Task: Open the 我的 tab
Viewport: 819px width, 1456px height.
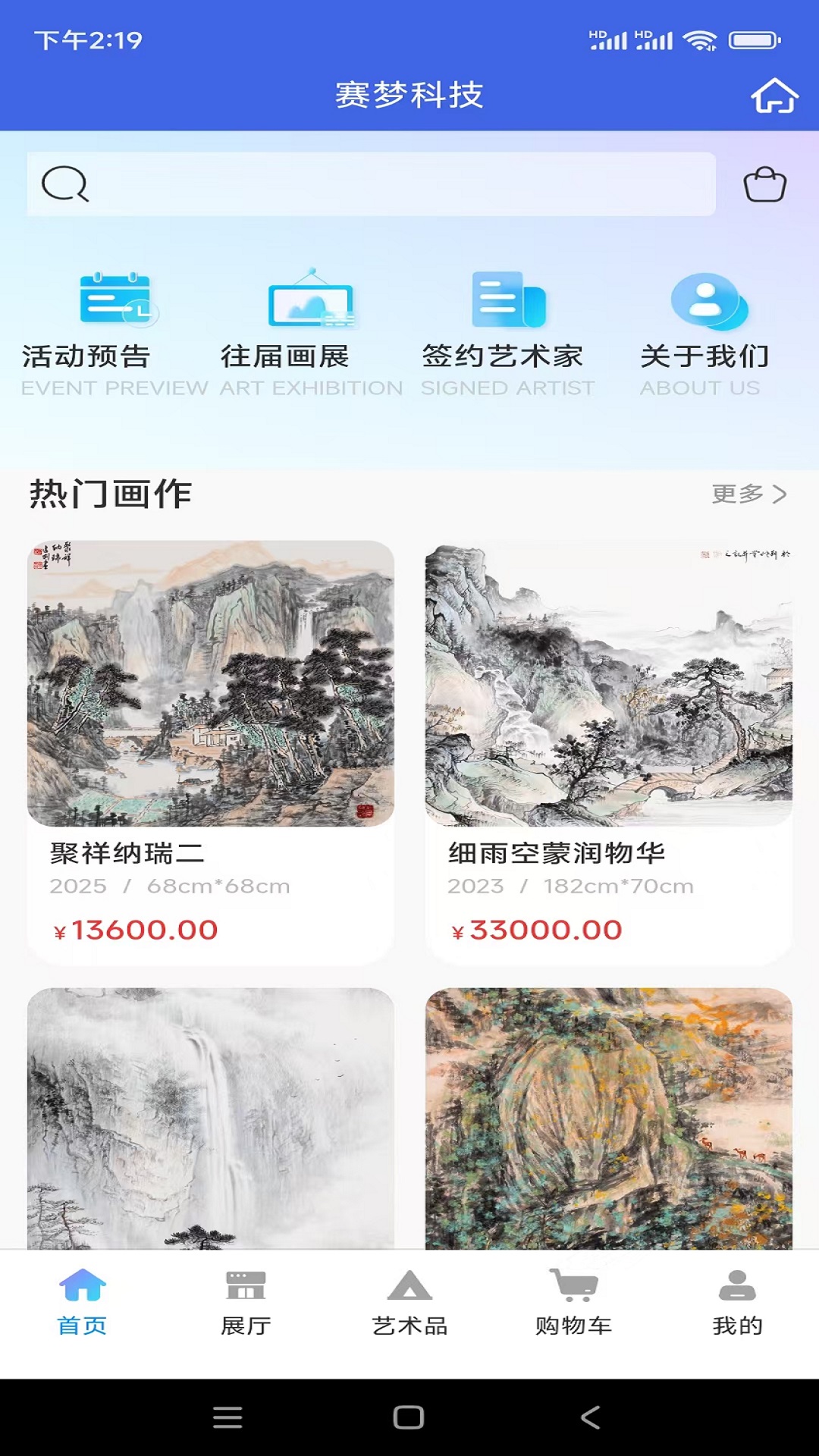Action: click(x=737, y=1303)
